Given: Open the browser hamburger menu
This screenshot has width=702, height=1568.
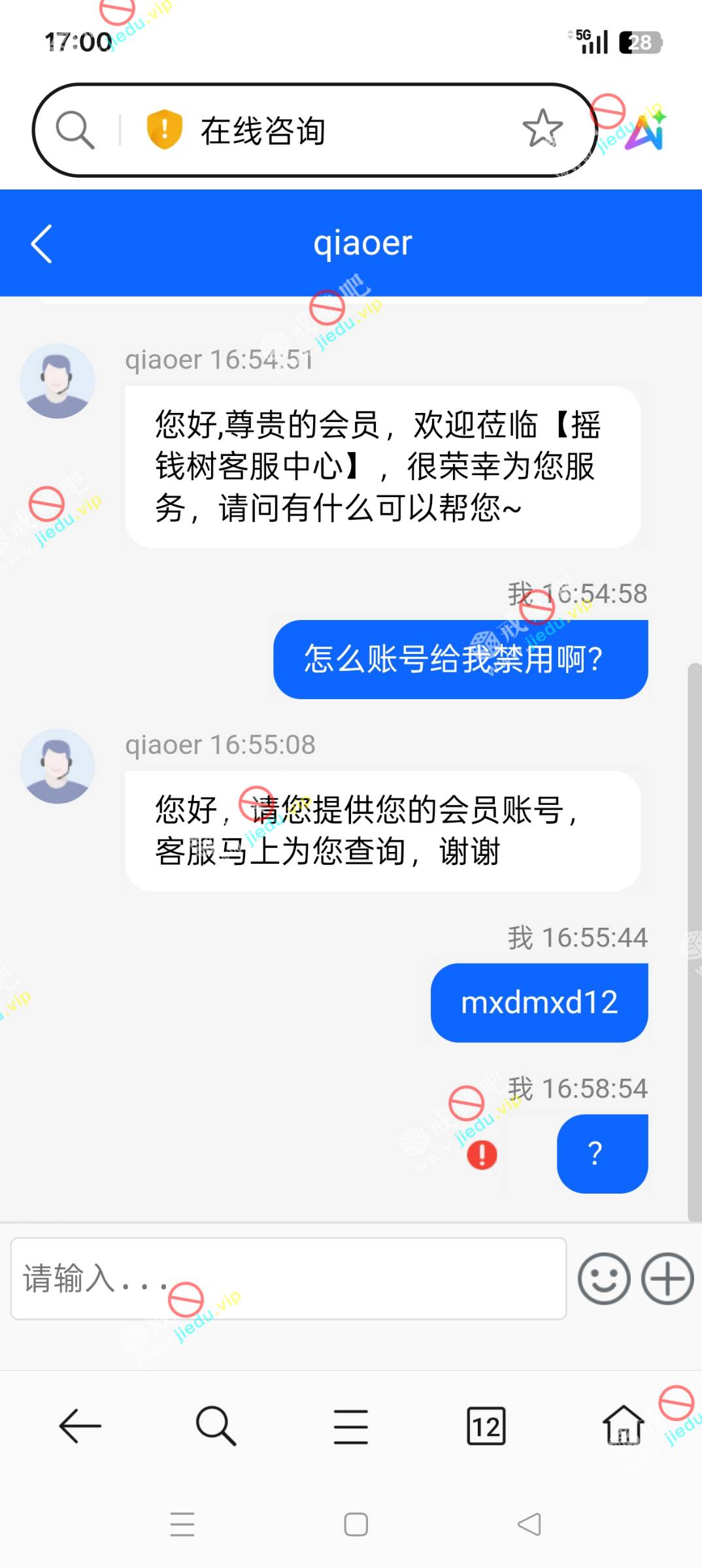Looking at the screenshot, I should pyautogui.click(x=351, y=1425).
